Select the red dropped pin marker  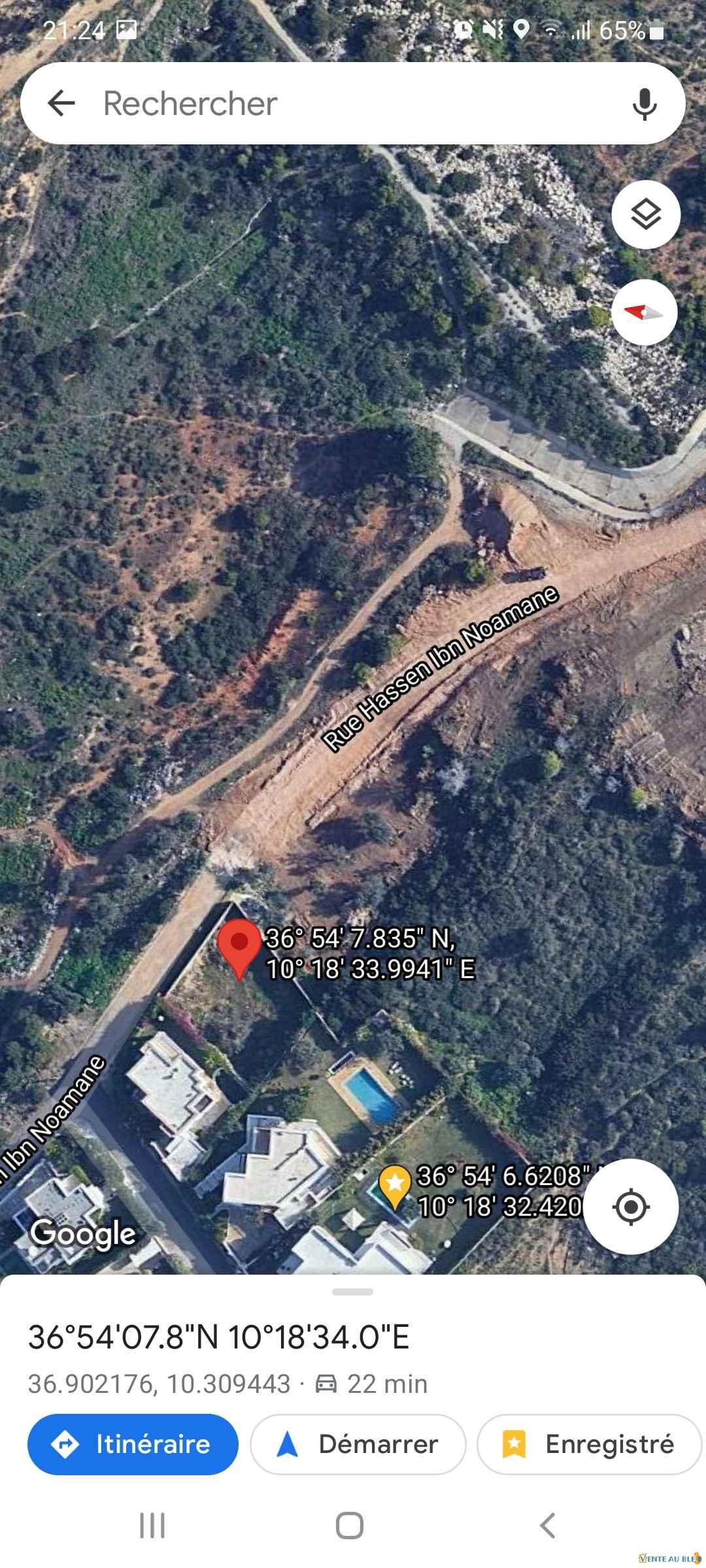(239, 949)
